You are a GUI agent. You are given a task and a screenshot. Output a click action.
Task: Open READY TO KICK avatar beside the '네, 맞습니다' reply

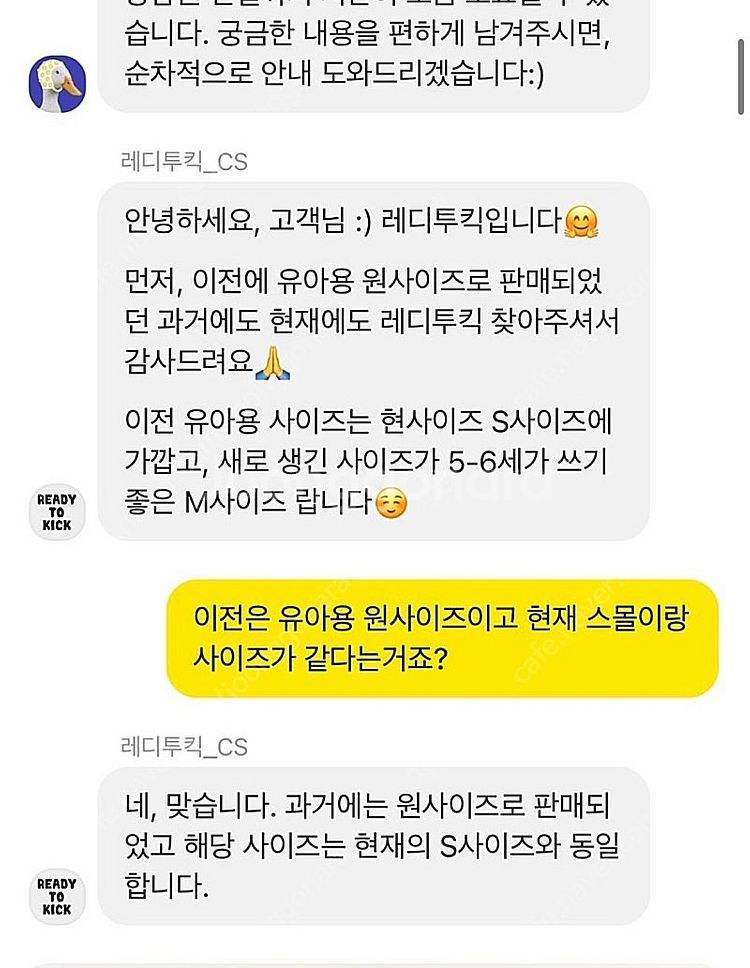[57, 896]
